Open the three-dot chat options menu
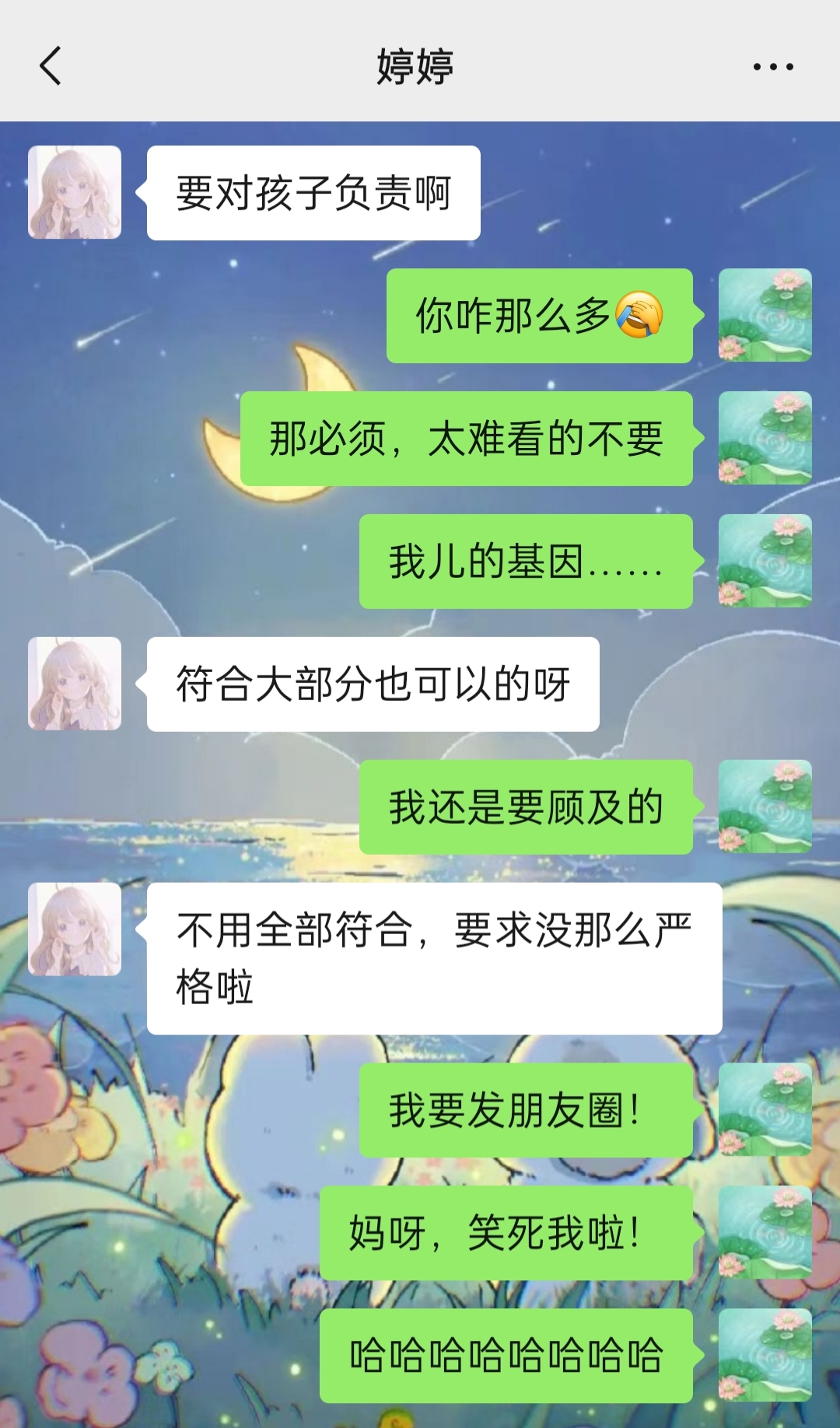Image resolution: width=840 pixels, height=1428 pixels. click(x=772, y=67)
